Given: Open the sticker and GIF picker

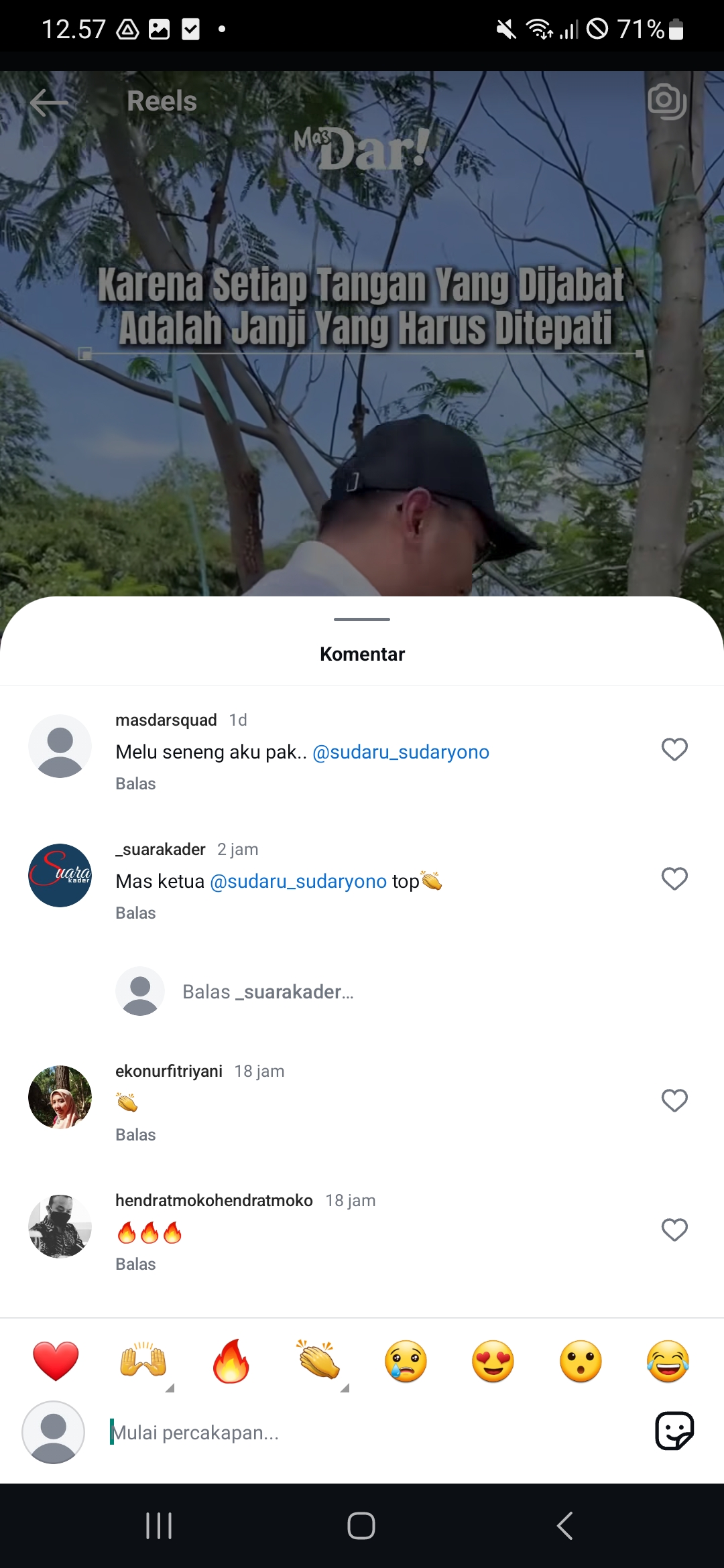Looking at the screenshot, I should coord(674,1431).
